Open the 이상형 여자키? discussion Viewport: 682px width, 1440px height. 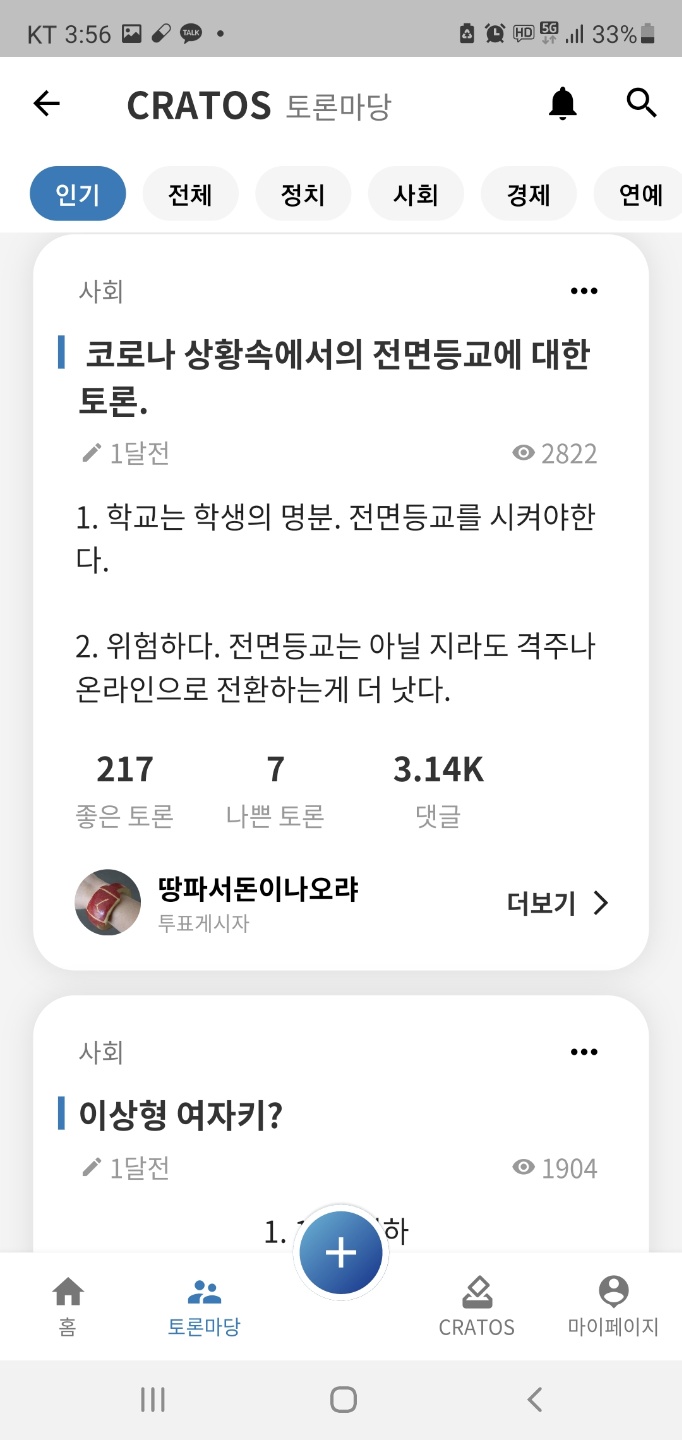(x=181, y=1115)
